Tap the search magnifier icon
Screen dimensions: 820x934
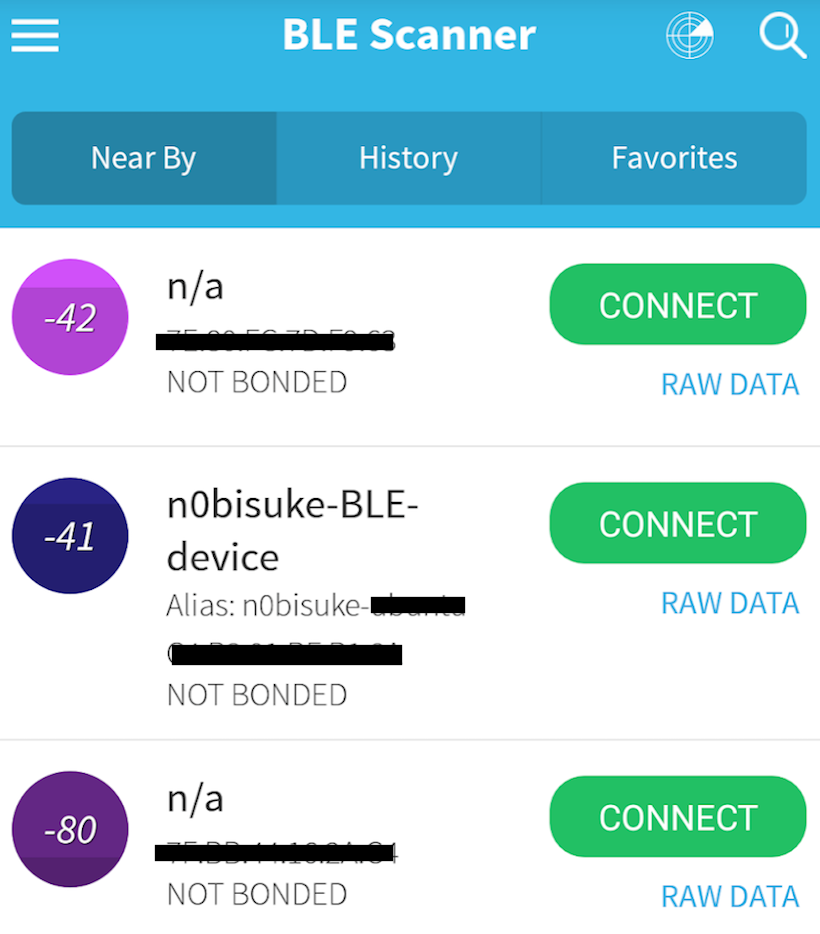(x=782, y=36)
